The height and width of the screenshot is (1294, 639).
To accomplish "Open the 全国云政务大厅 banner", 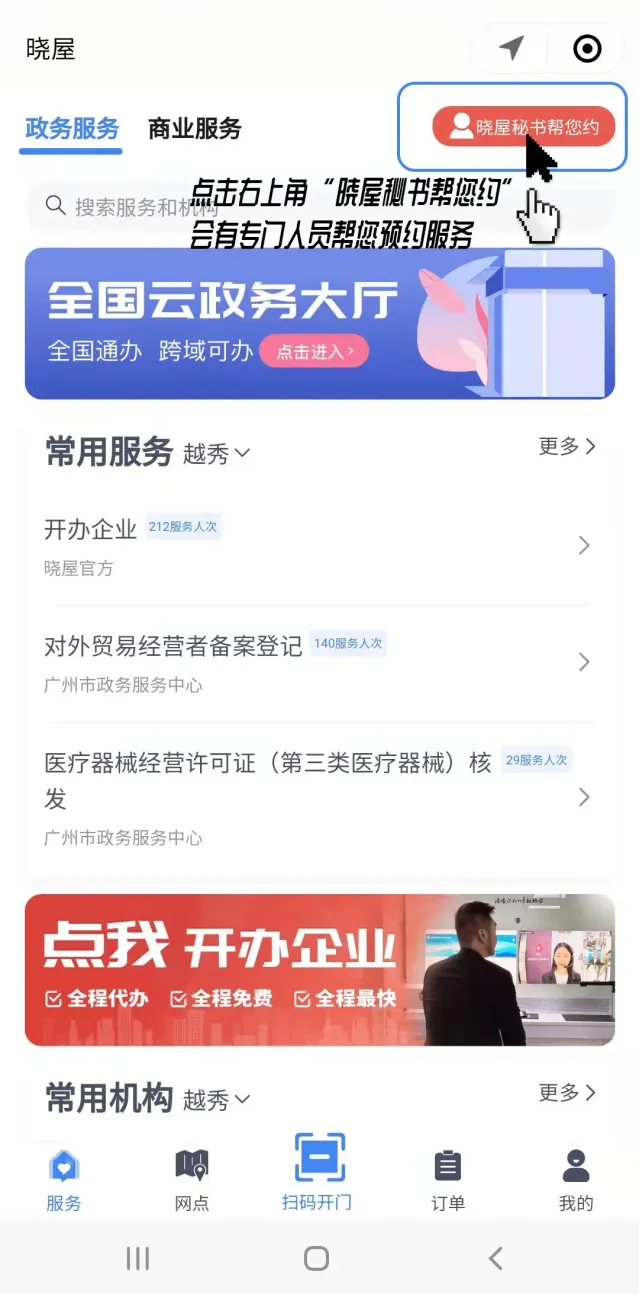I will click(x=320, y=323).
